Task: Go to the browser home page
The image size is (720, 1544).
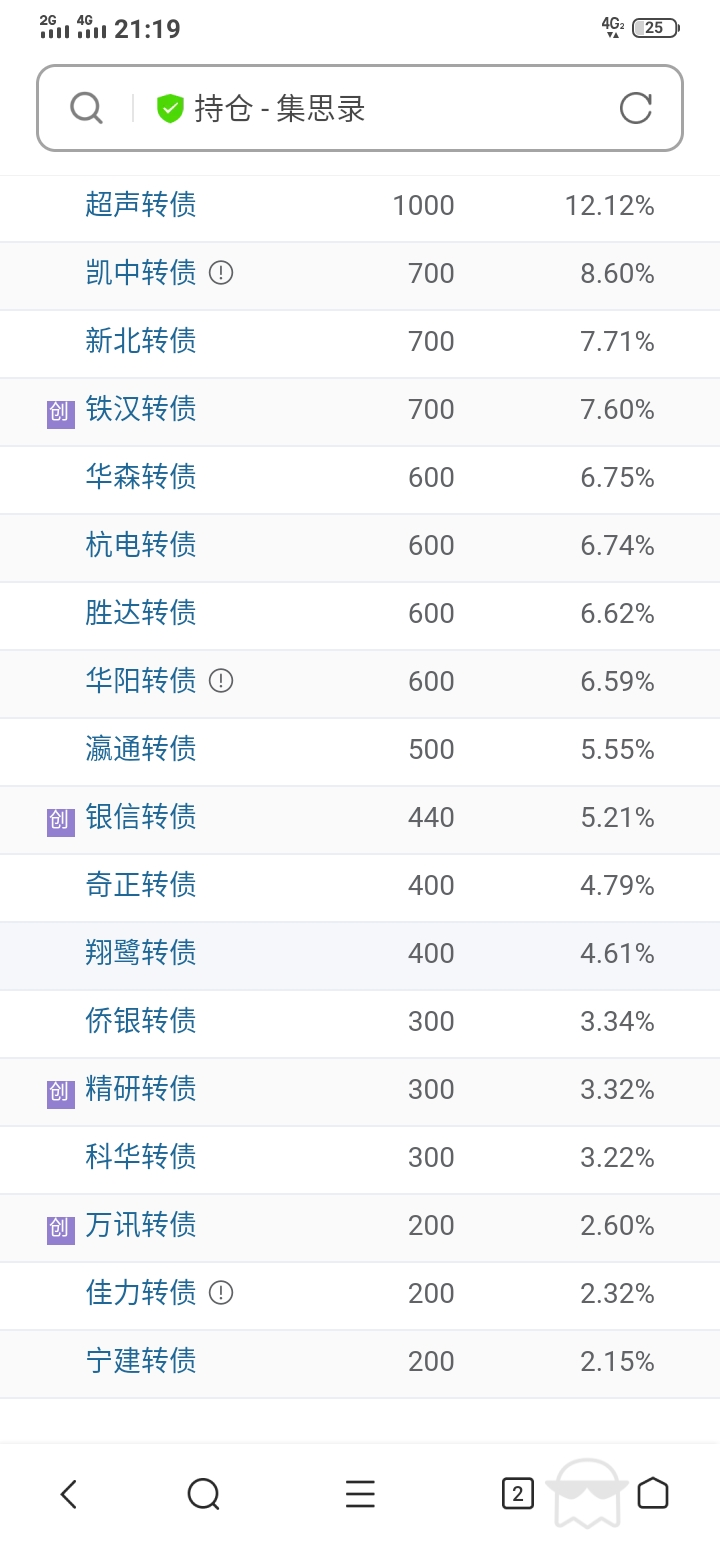Action: point(653,1493)
